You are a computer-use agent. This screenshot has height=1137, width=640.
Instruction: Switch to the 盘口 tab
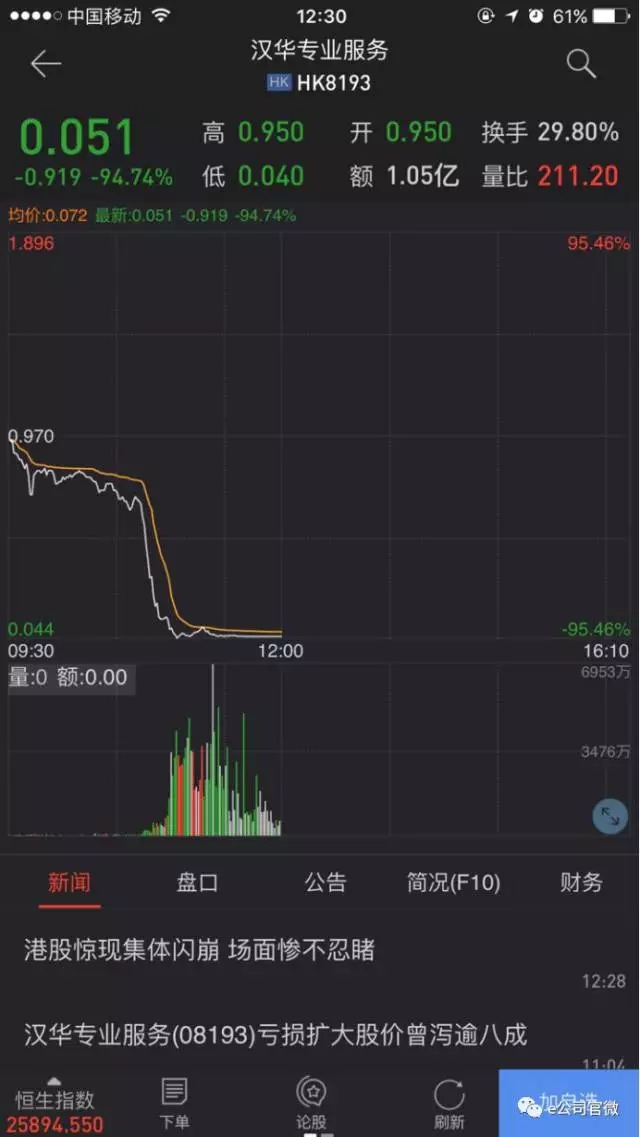[197, 882]
